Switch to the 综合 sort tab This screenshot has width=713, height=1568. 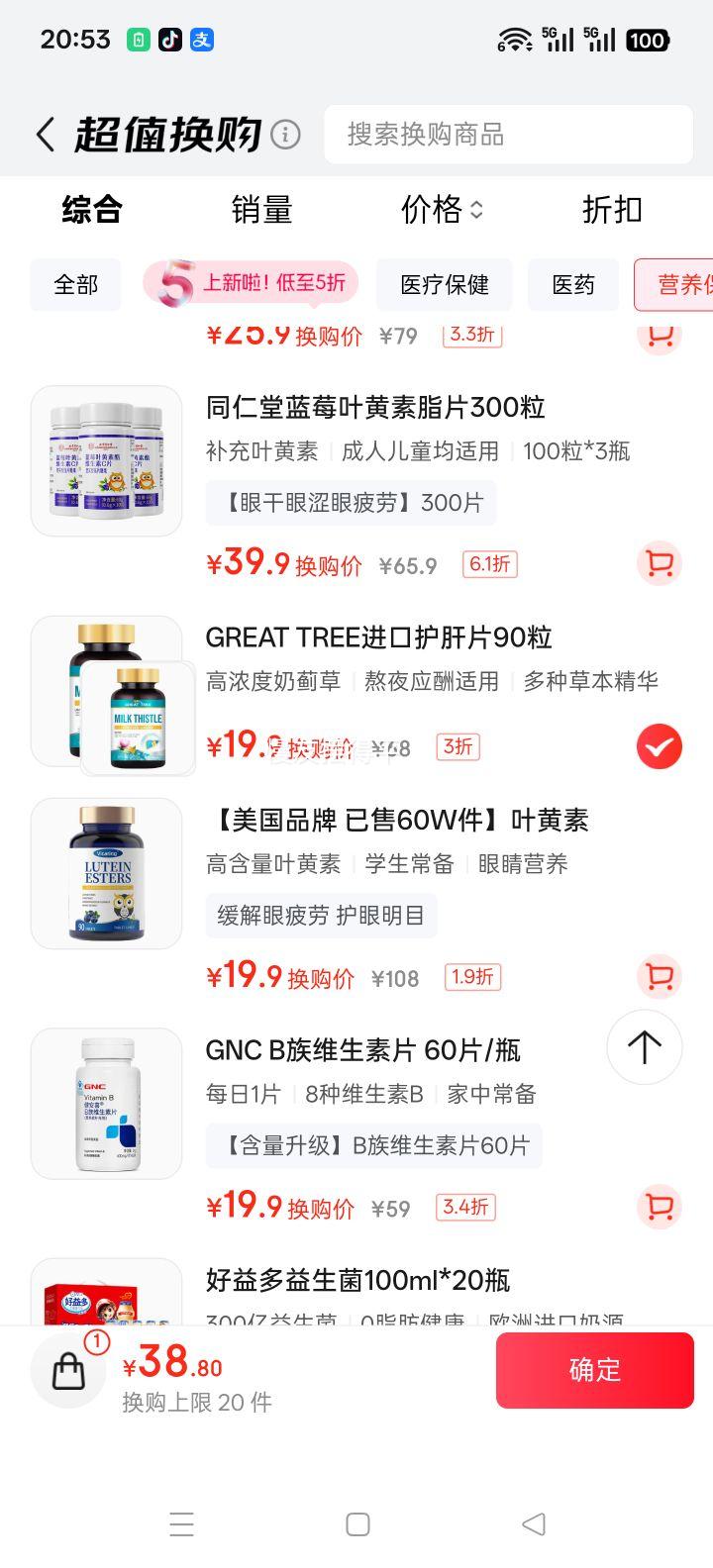[92, 210]
